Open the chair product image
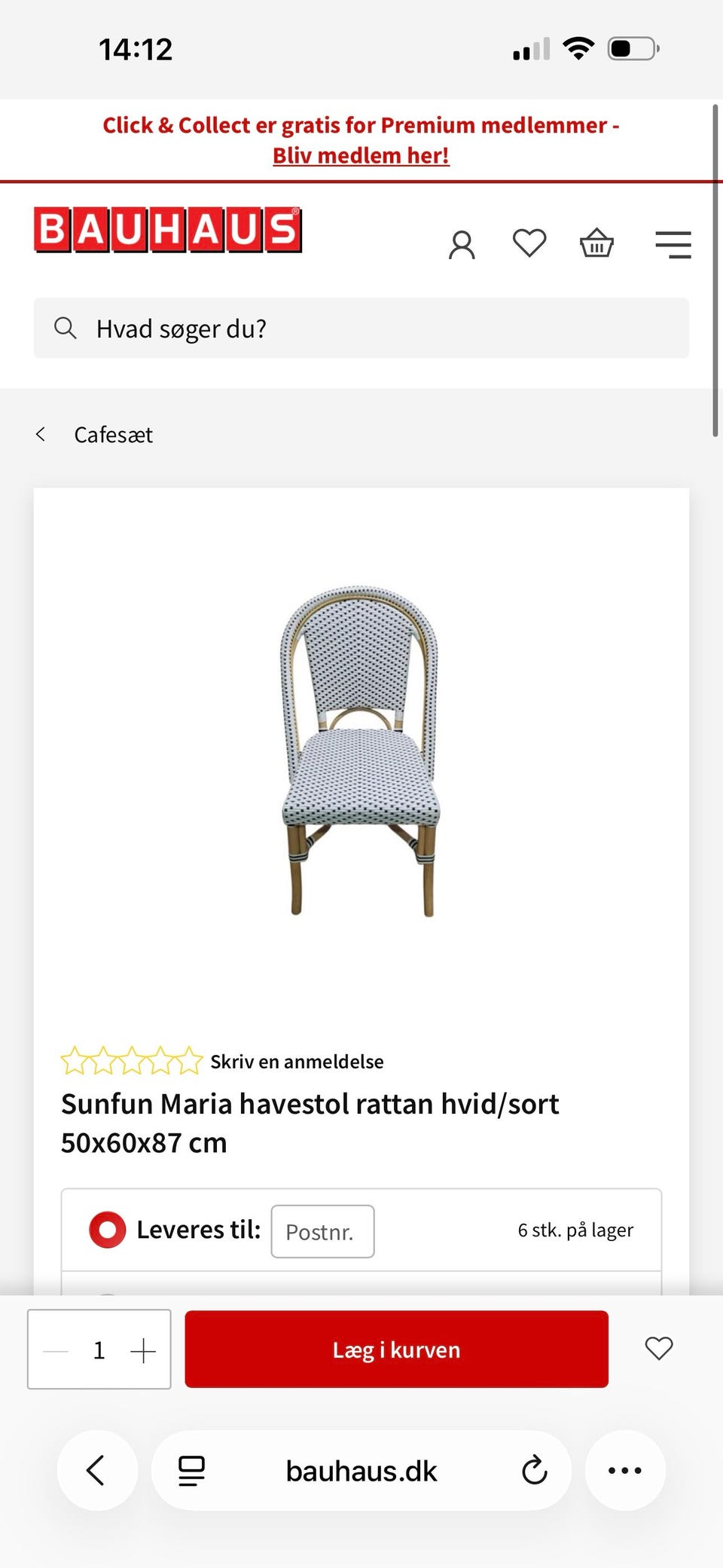Viewport: 723px width, 1568px height. (360, 751)
